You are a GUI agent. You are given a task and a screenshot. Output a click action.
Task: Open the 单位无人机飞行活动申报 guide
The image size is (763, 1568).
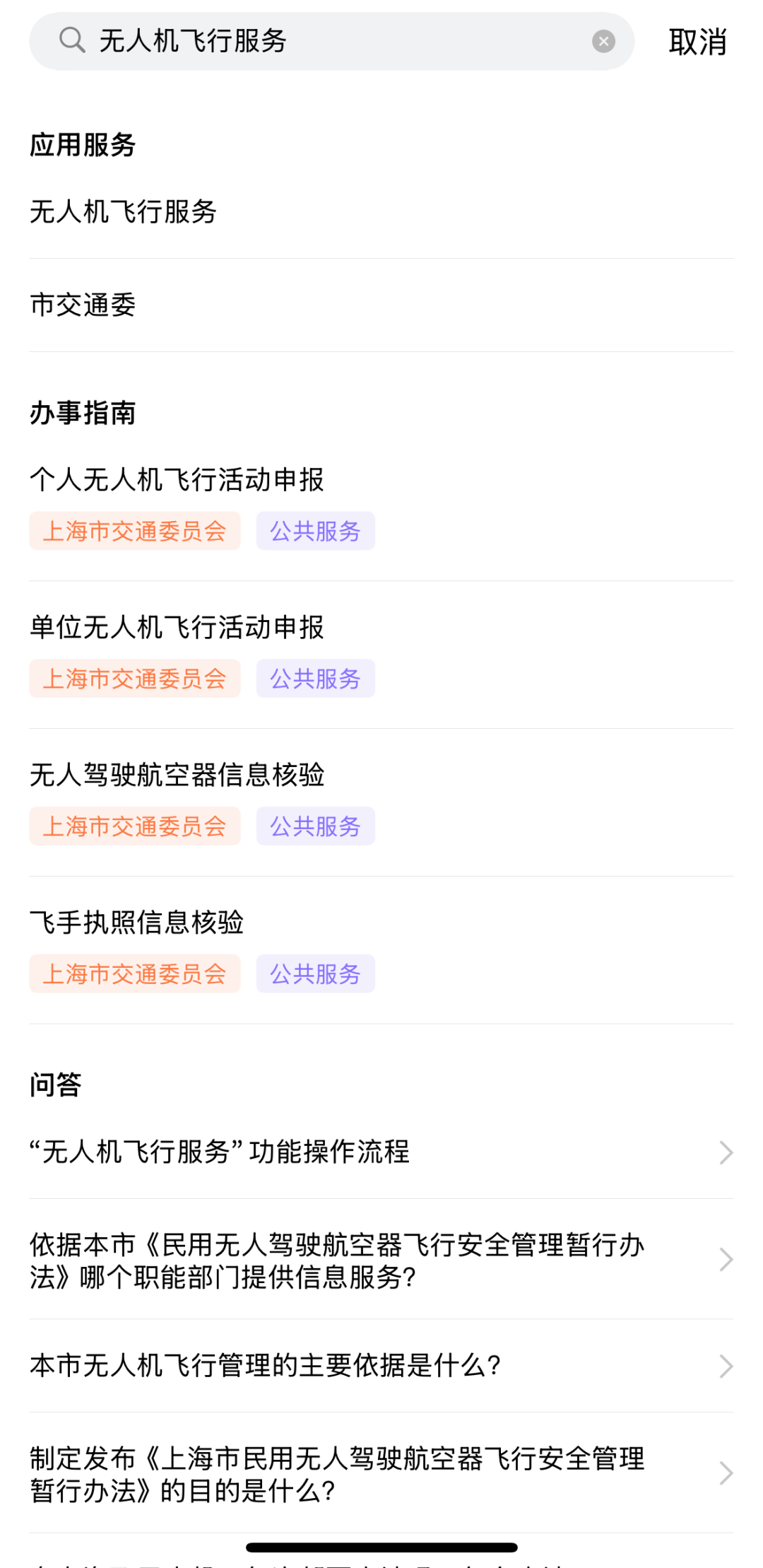click(x=177, y=627)
